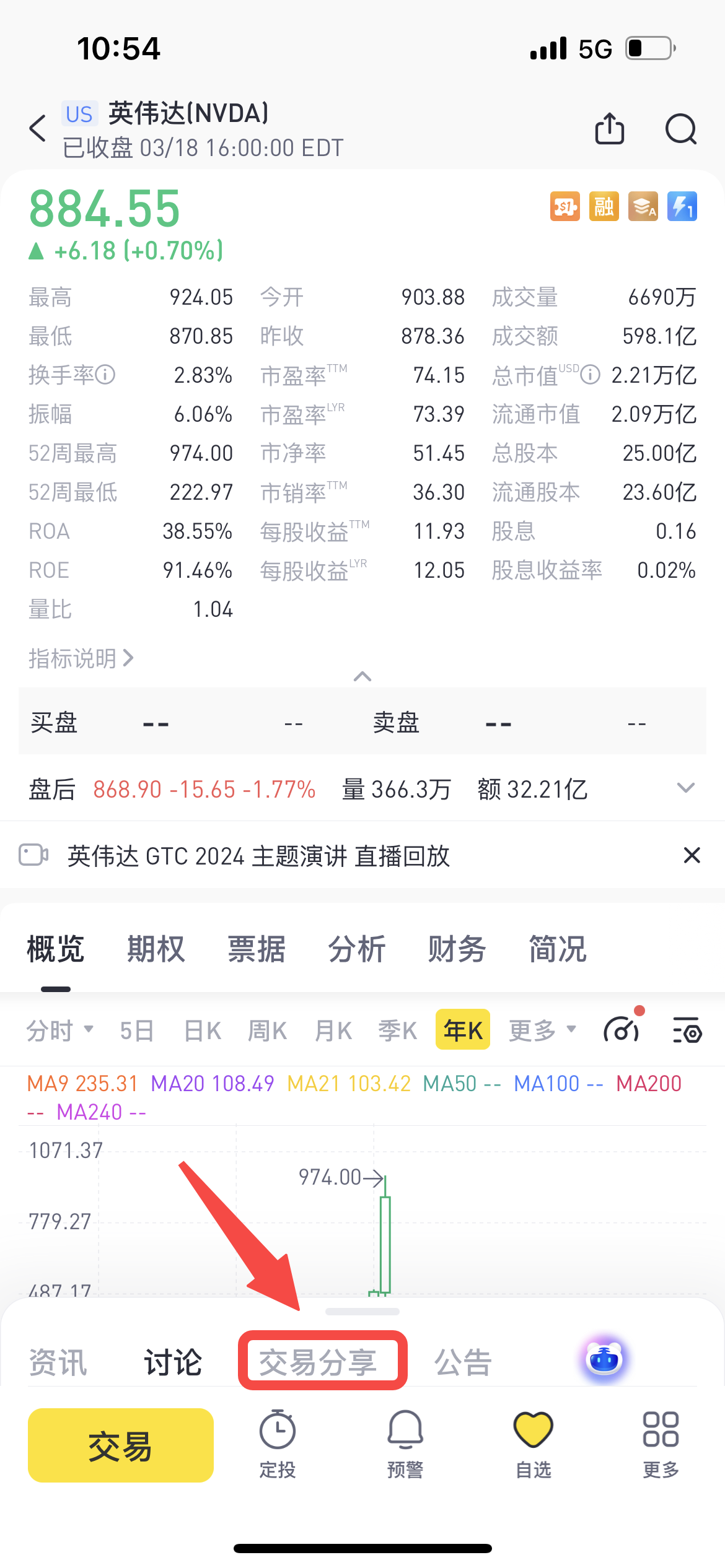The image size is (725, 1568).
Task: Expand the 盘后 after-hours row
Action: click(686, 788)
